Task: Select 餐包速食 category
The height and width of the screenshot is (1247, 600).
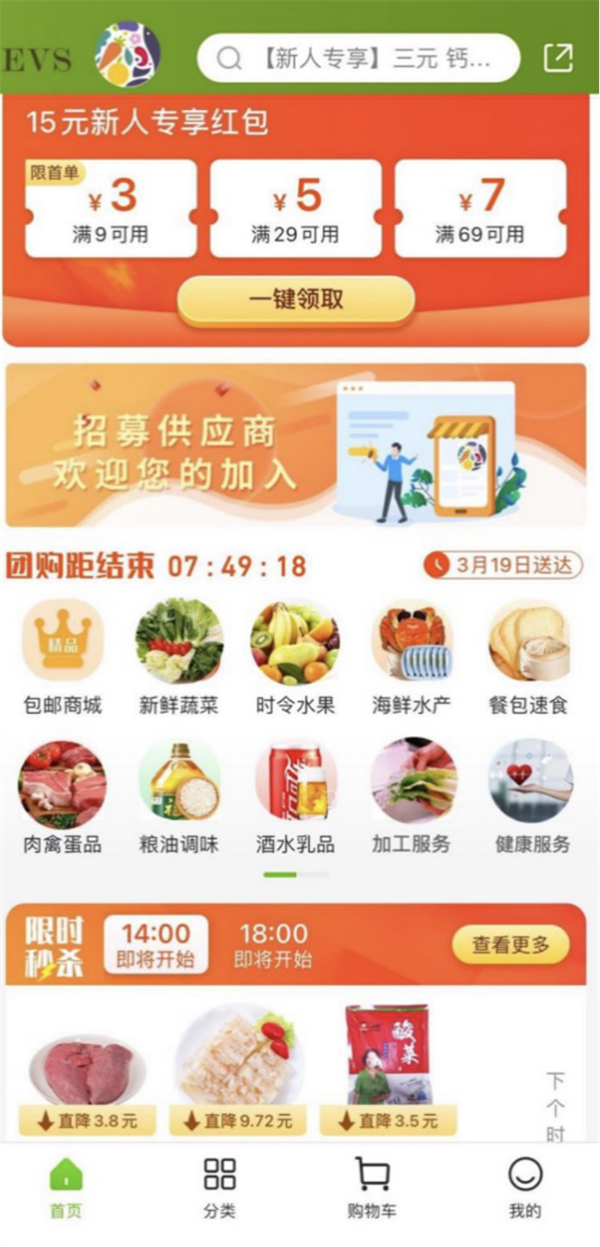Action: point(529,656)
